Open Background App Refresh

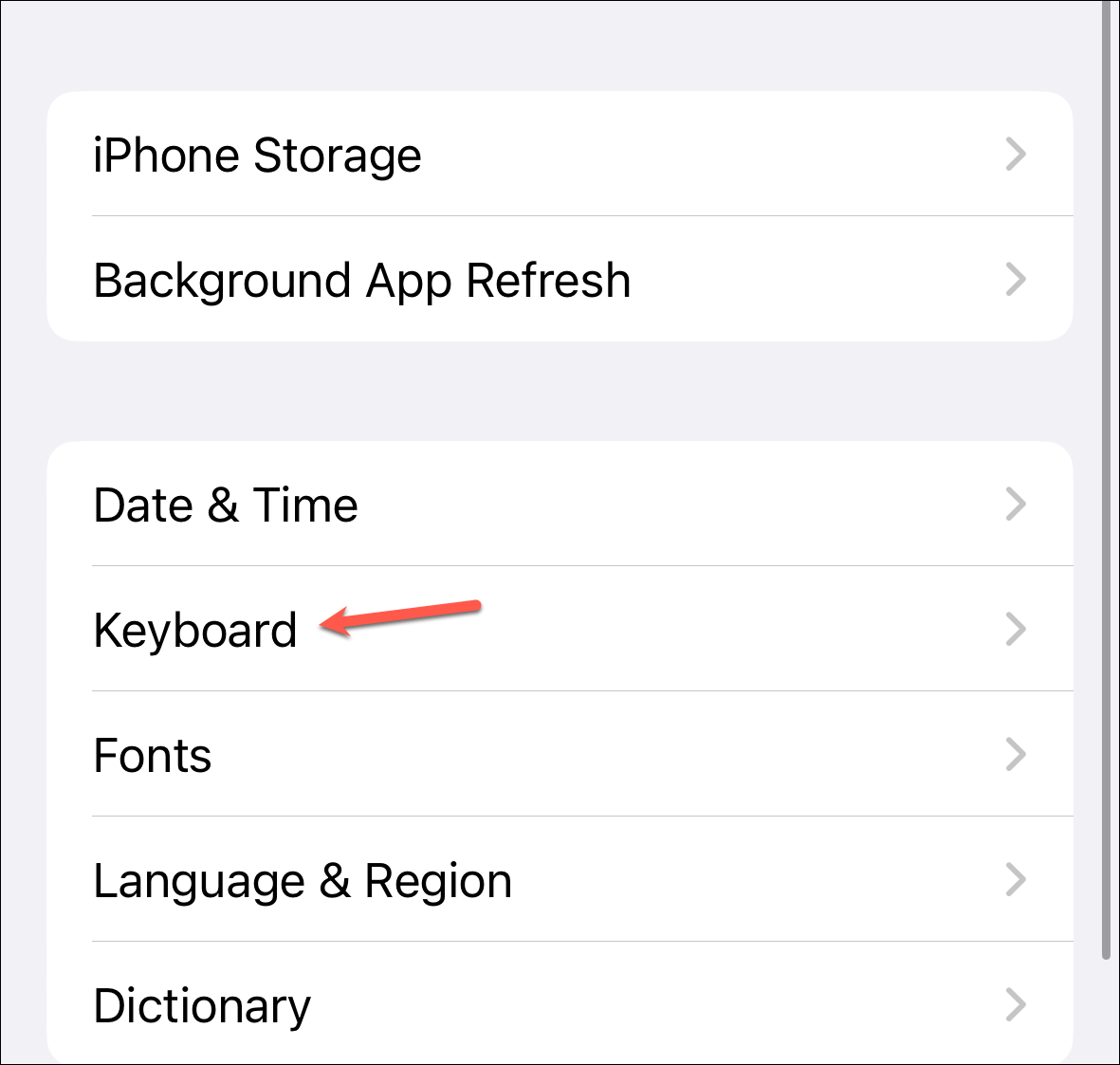(x=560, y=280)
